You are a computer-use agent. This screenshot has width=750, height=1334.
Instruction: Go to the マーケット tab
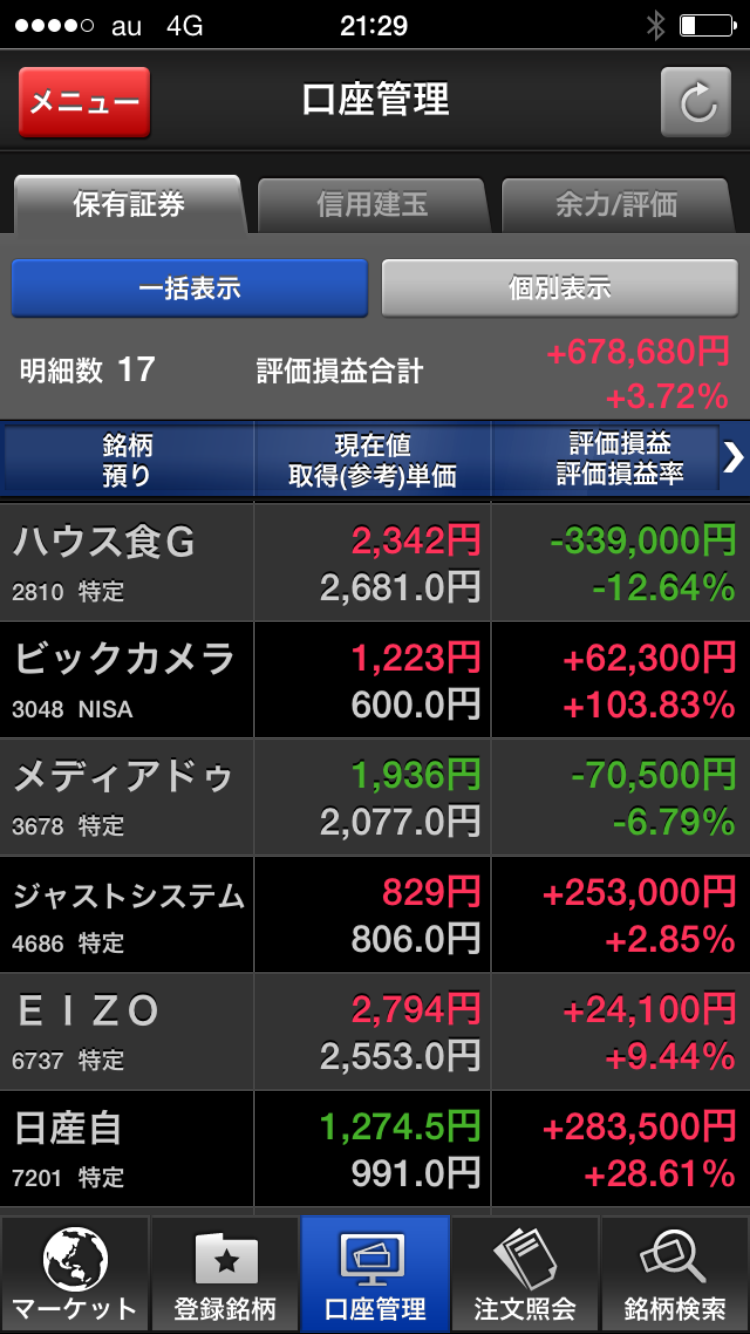coord(75,1274)
